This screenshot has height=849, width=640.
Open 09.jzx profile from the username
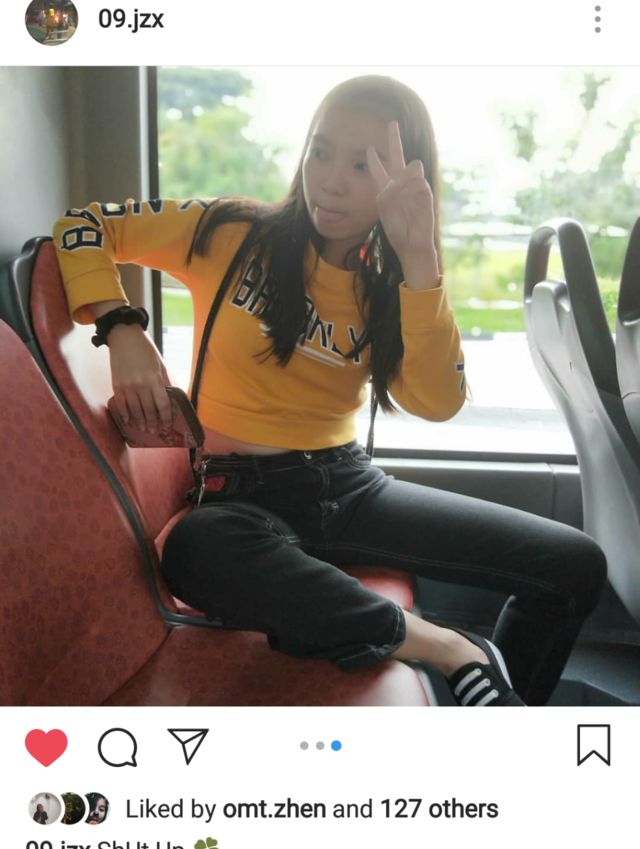point(130,19)
